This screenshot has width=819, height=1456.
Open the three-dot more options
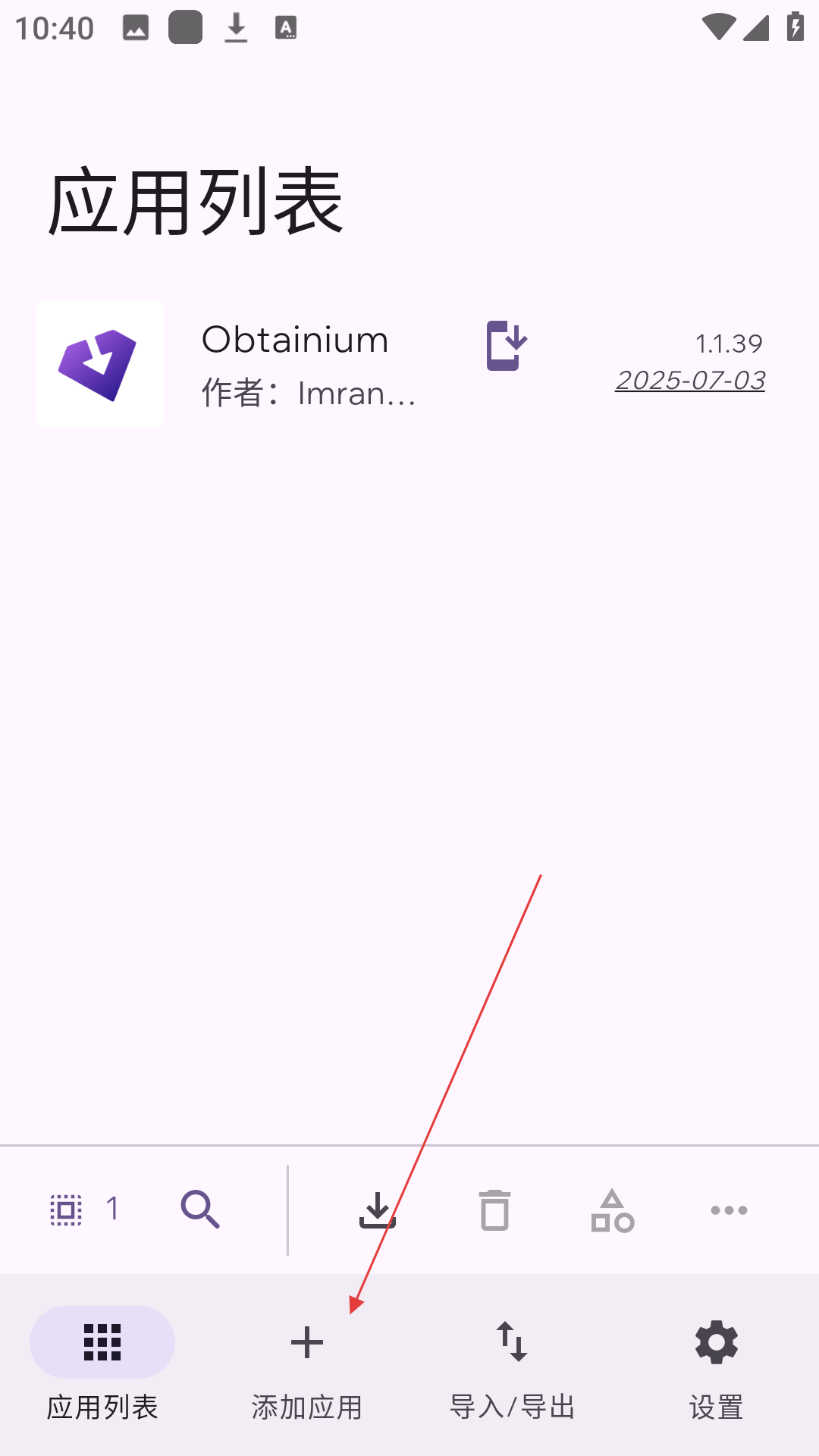(x=729, y=1210)
